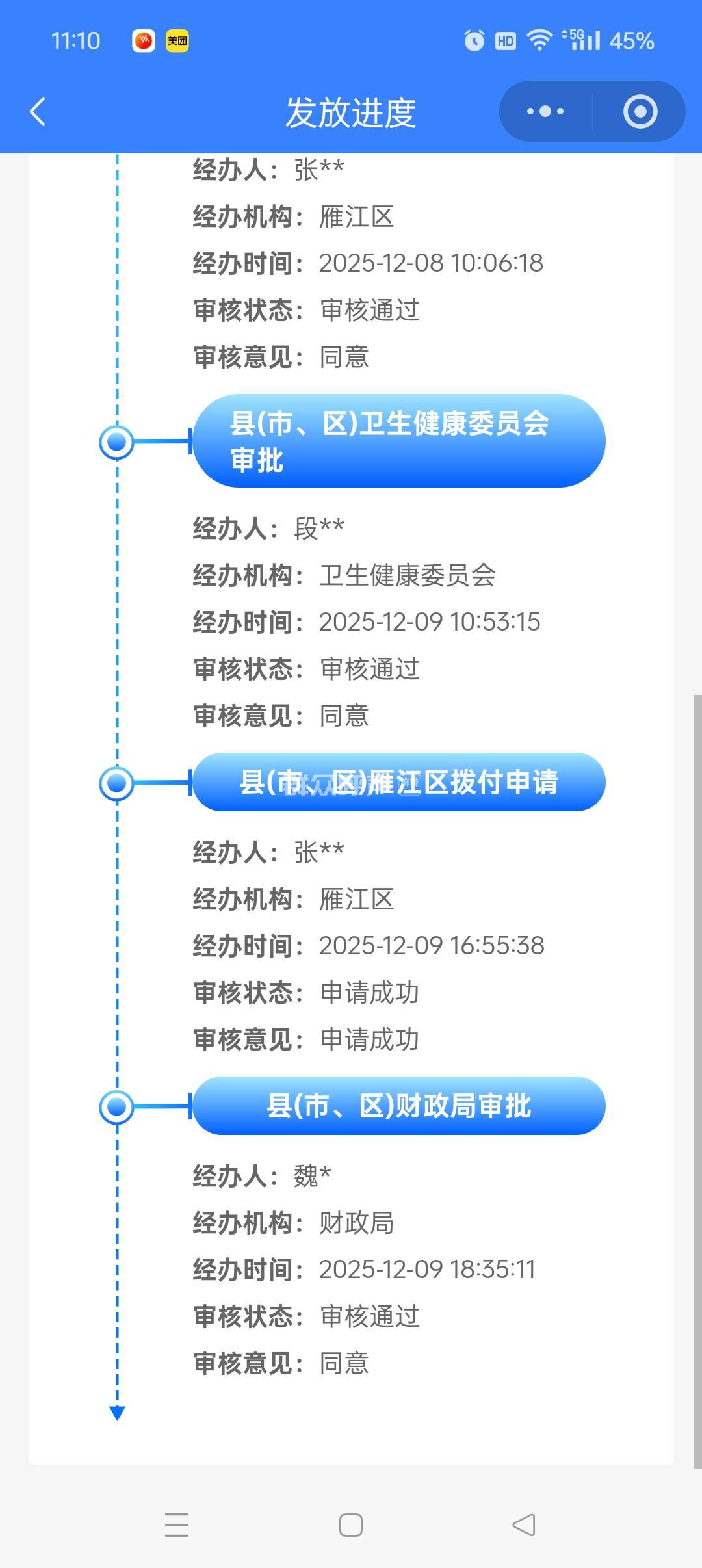This screenshot has width=702, height=1568.
Task: Close the mini program with the circle button
Action: coord(640,112)
